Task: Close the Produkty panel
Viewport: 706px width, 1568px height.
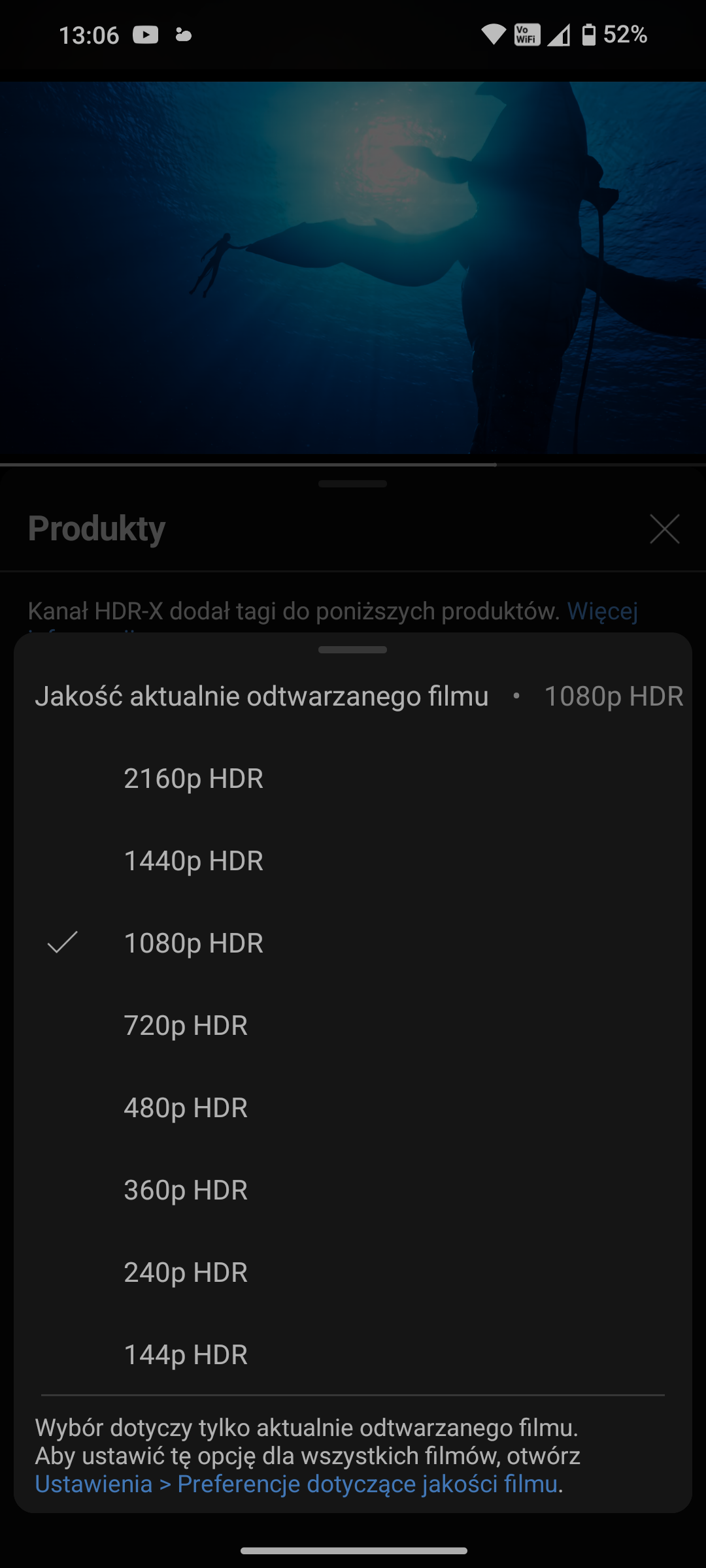Action: coord(664,529)
